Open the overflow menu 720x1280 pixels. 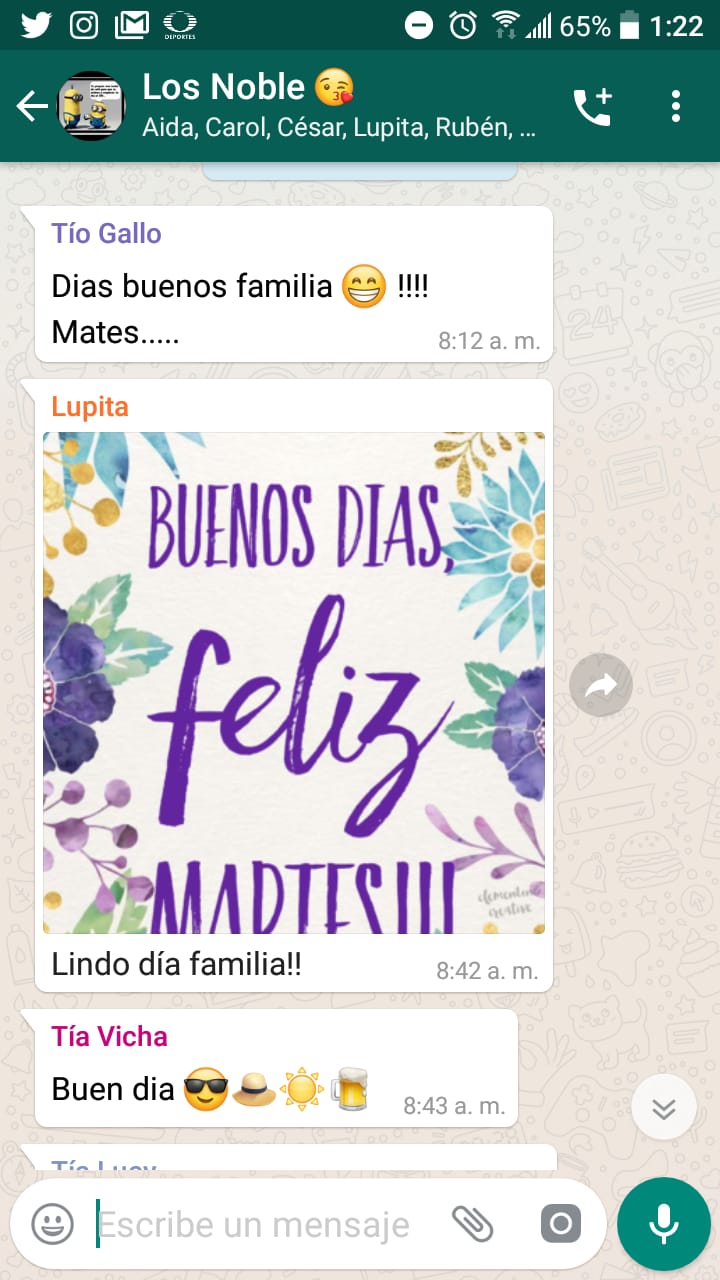pos(676,106)
